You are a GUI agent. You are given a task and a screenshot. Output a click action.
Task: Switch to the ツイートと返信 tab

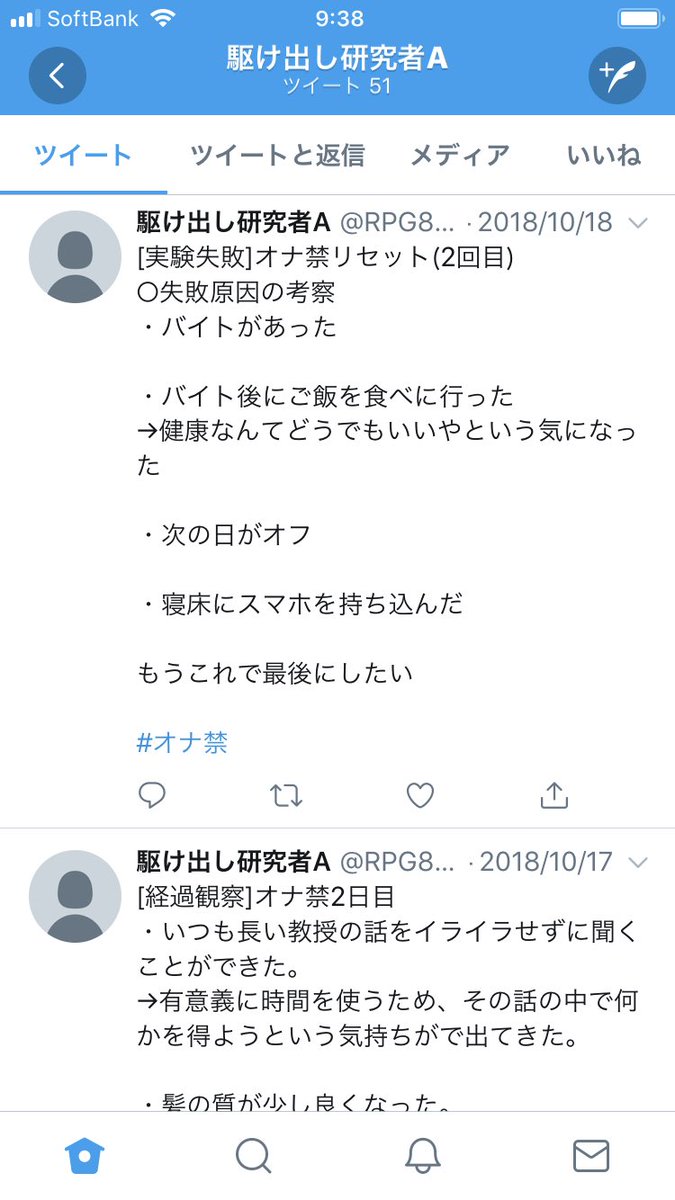(277, 155)
